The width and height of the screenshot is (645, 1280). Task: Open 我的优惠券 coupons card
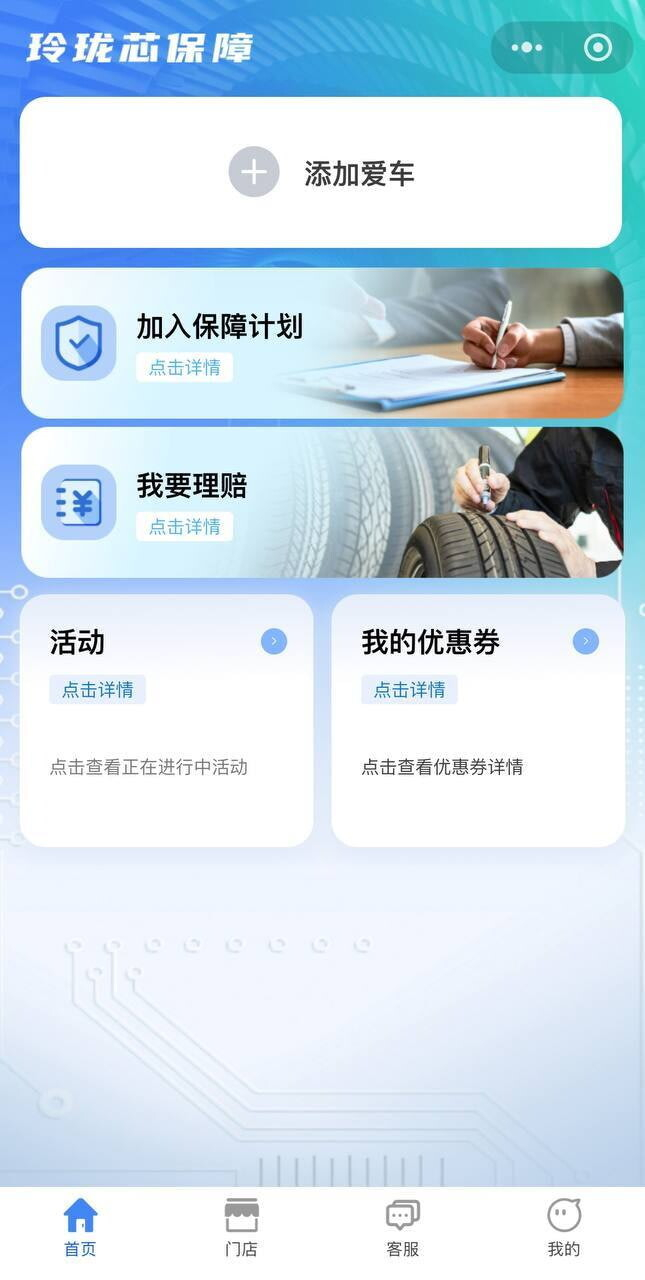point(478,720)
